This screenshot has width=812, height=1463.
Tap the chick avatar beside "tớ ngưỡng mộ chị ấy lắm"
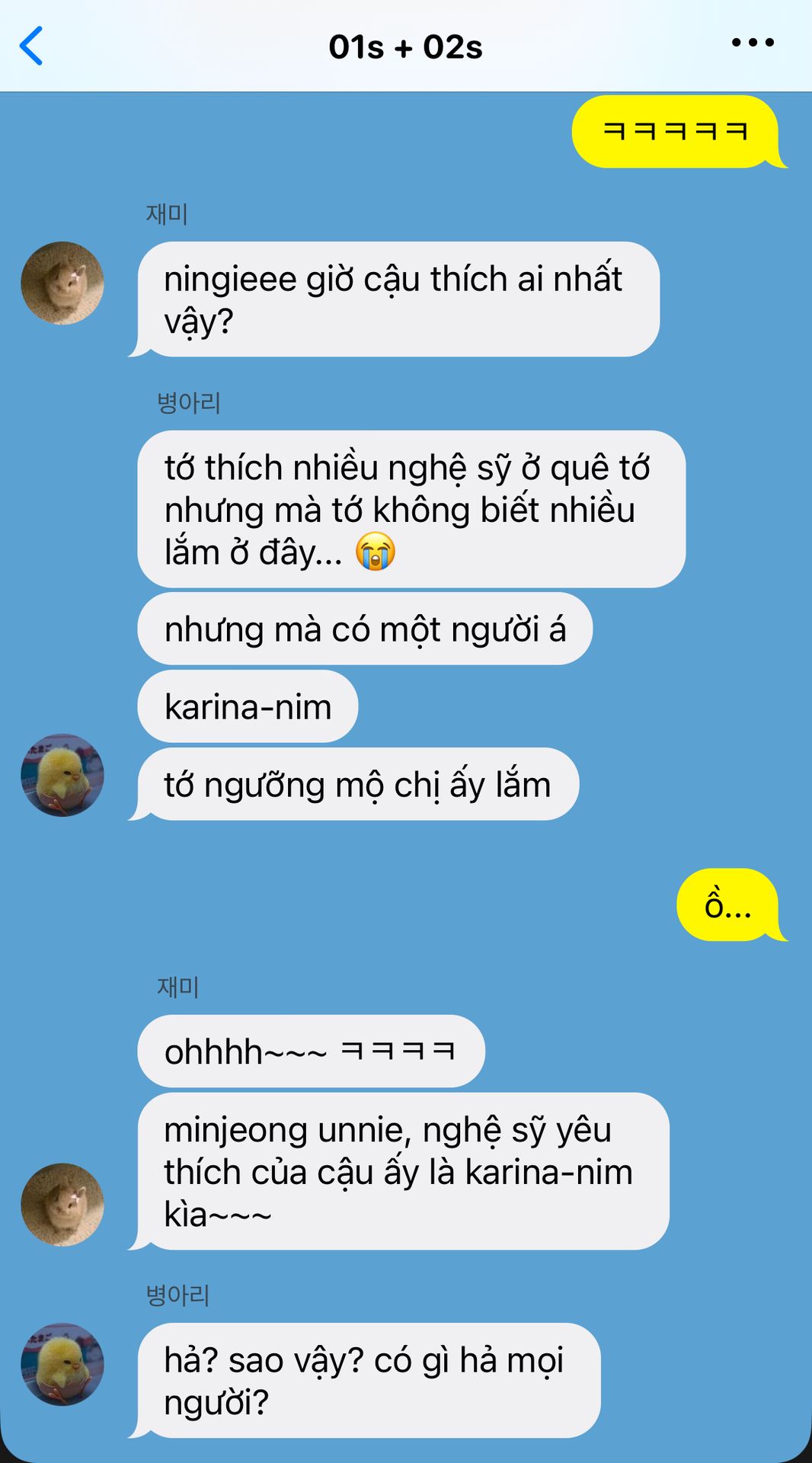pos(62,776)
